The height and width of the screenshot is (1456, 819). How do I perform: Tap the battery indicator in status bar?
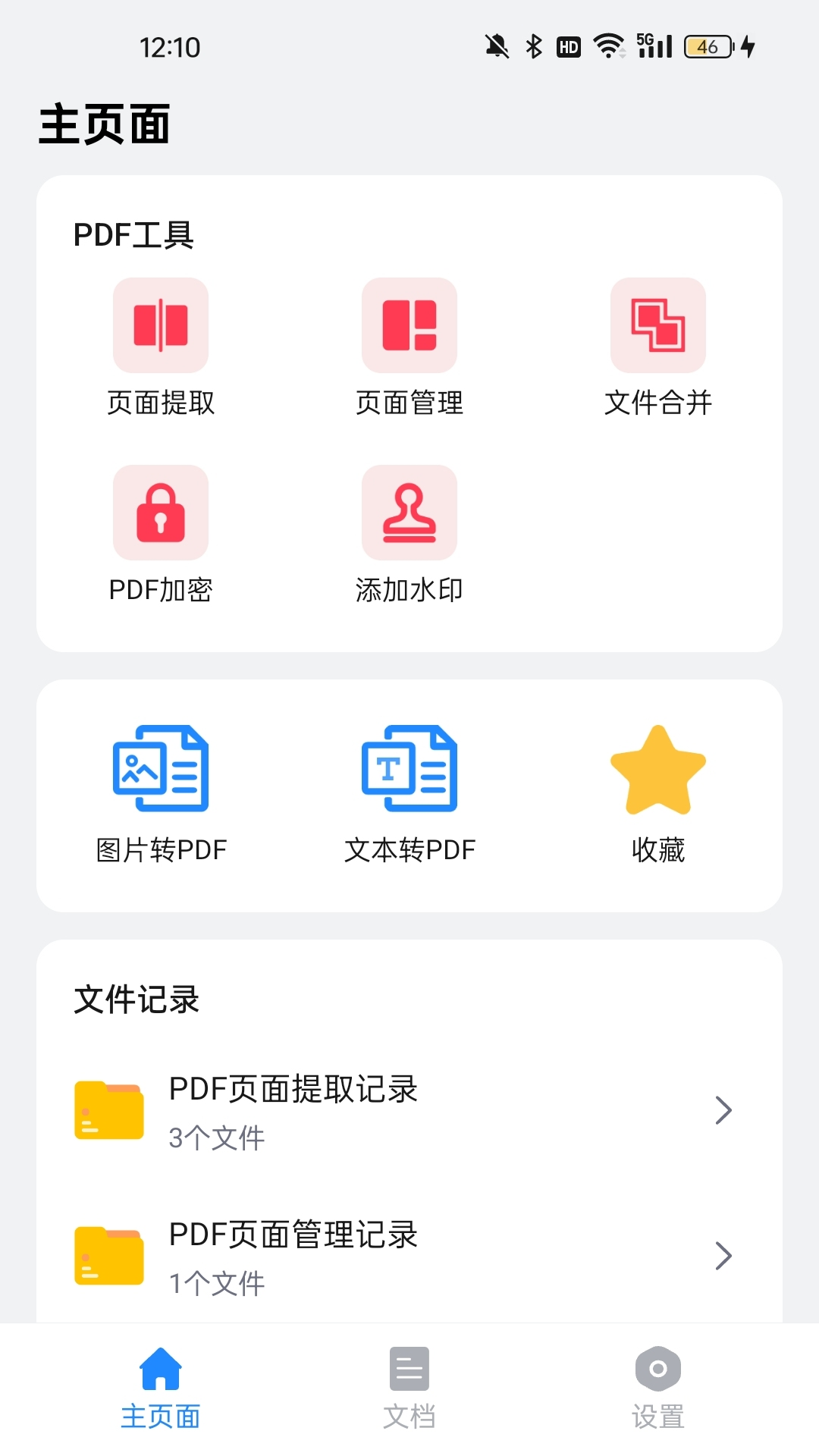(707, 47)
